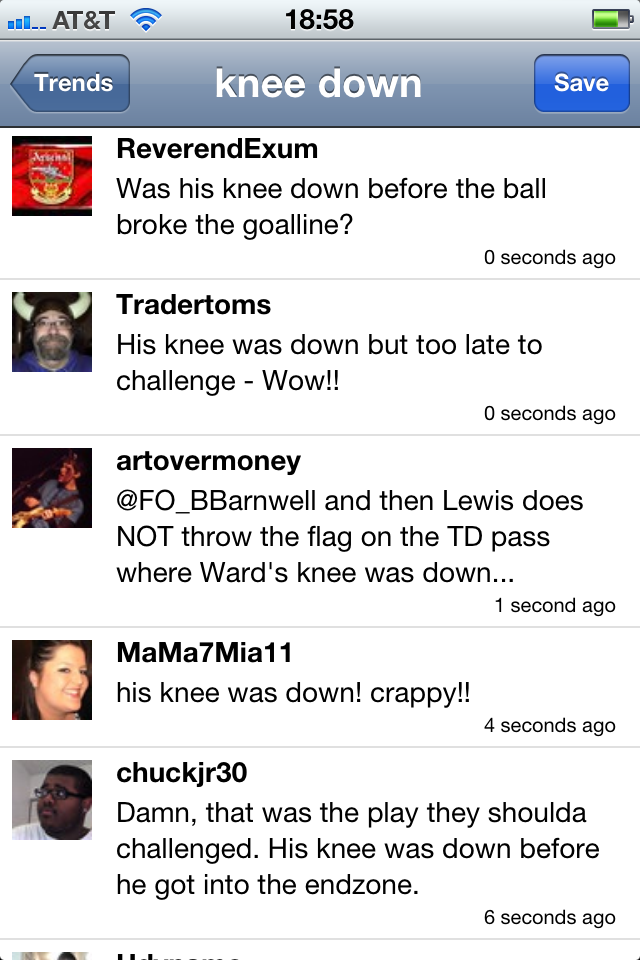Screen dimensions: 640x960
Task: View chuckjr30's avatar
Action: pos(52,800)
